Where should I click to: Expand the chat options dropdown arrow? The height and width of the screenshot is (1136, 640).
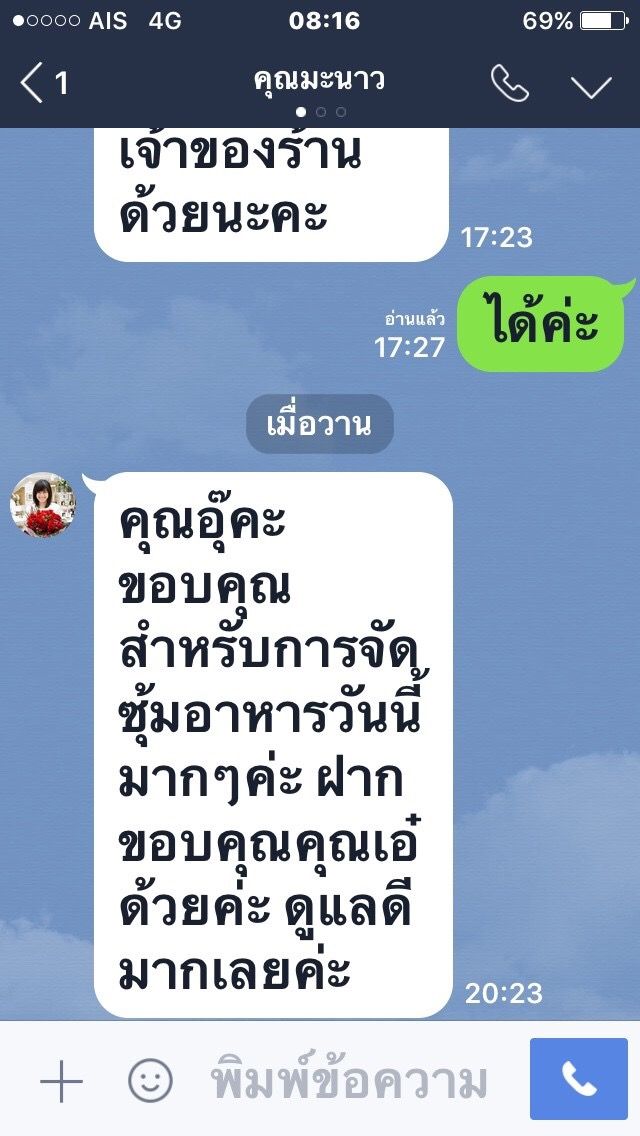click(591, 85)
